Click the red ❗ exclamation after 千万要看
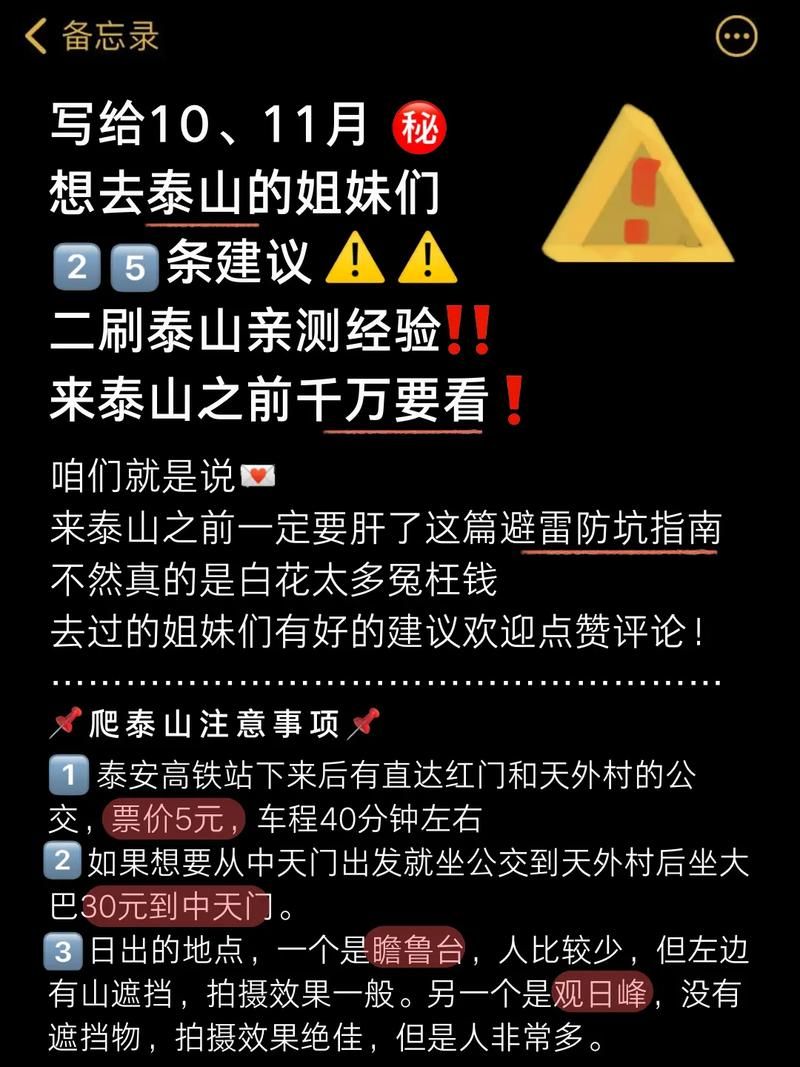Image resolution: width=800 pixels, height=1067 pixels. click(511, 398)
